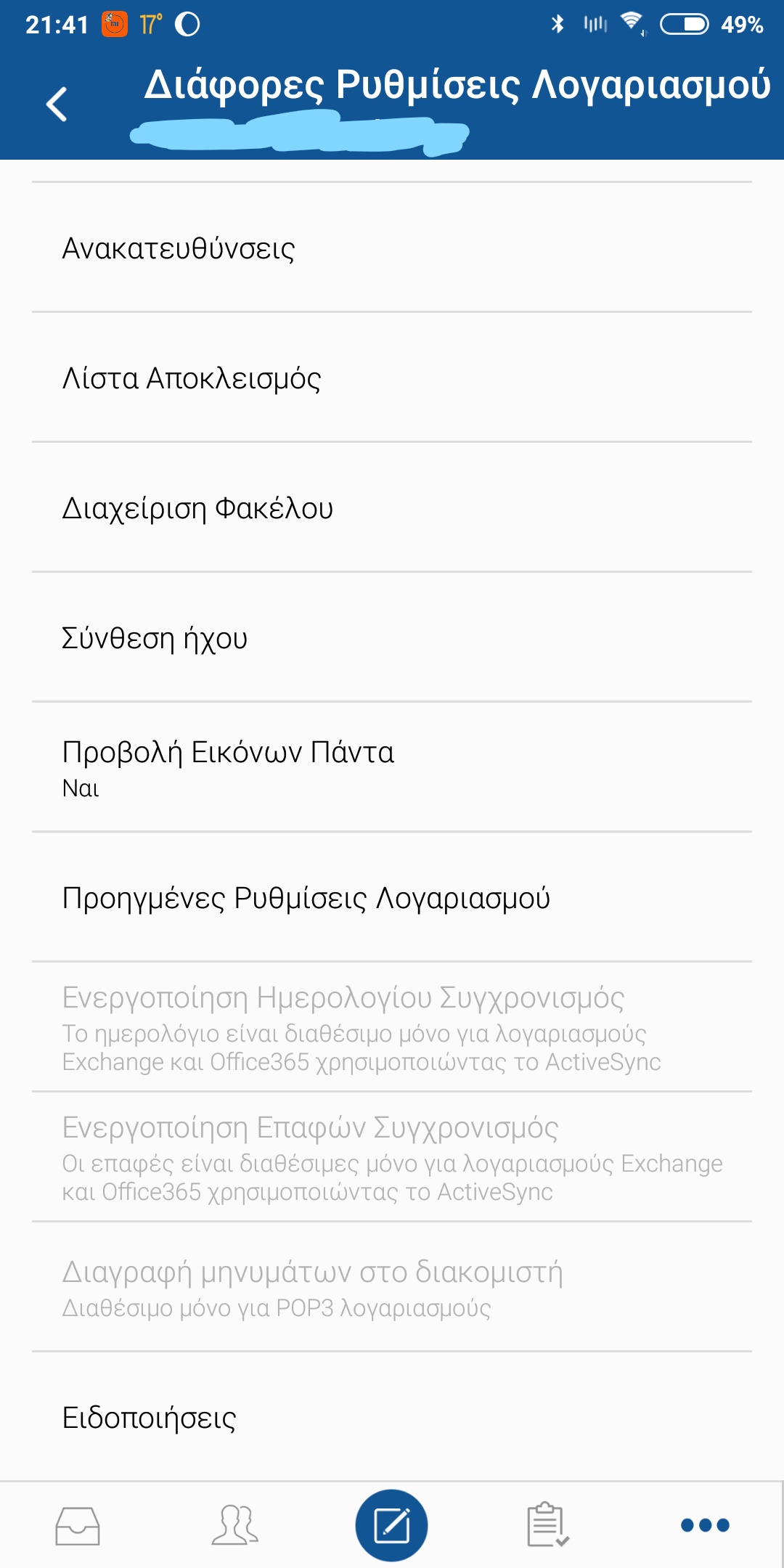
Task: Go back using the header arrow
Action: coord(57,104)
